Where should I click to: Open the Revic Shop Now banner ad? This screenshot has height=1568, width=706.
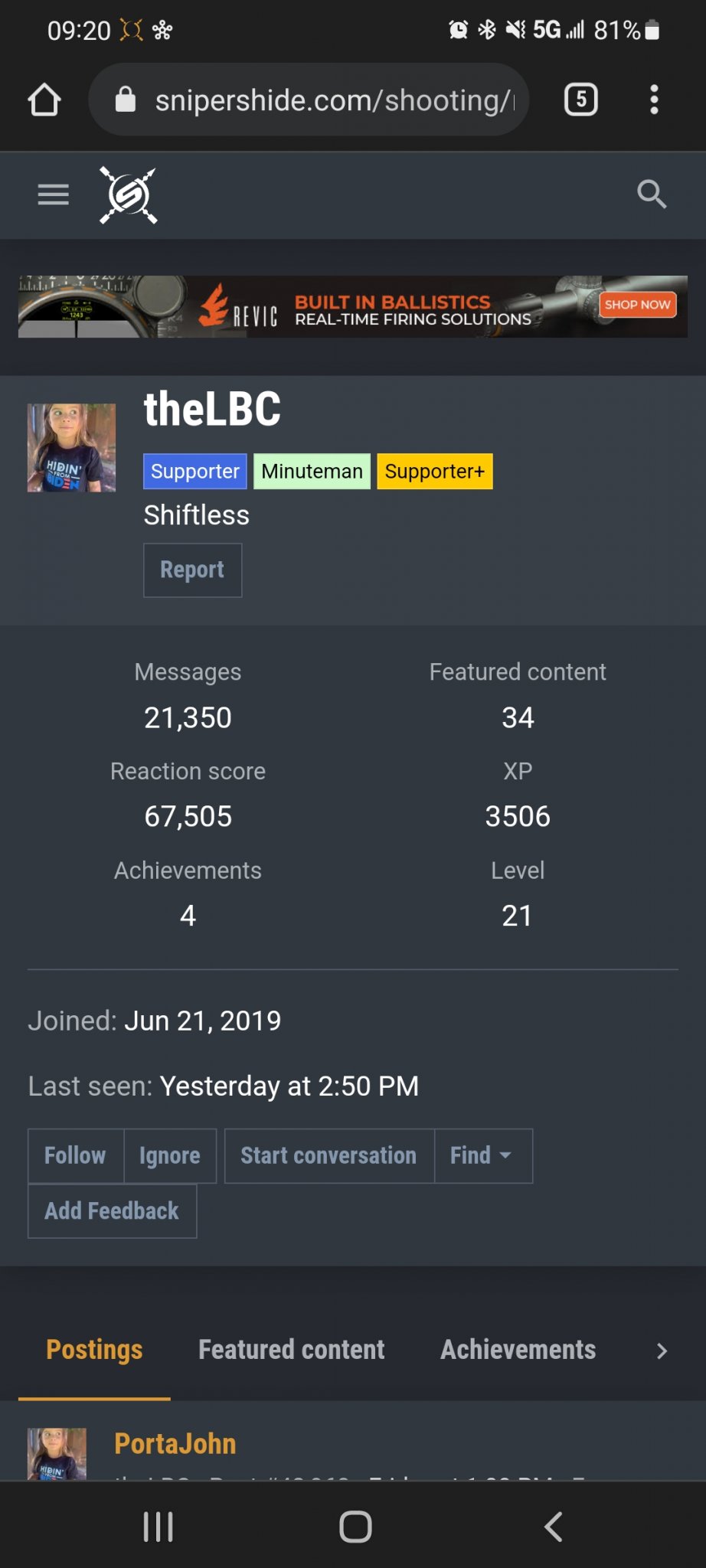pos(637,305)
